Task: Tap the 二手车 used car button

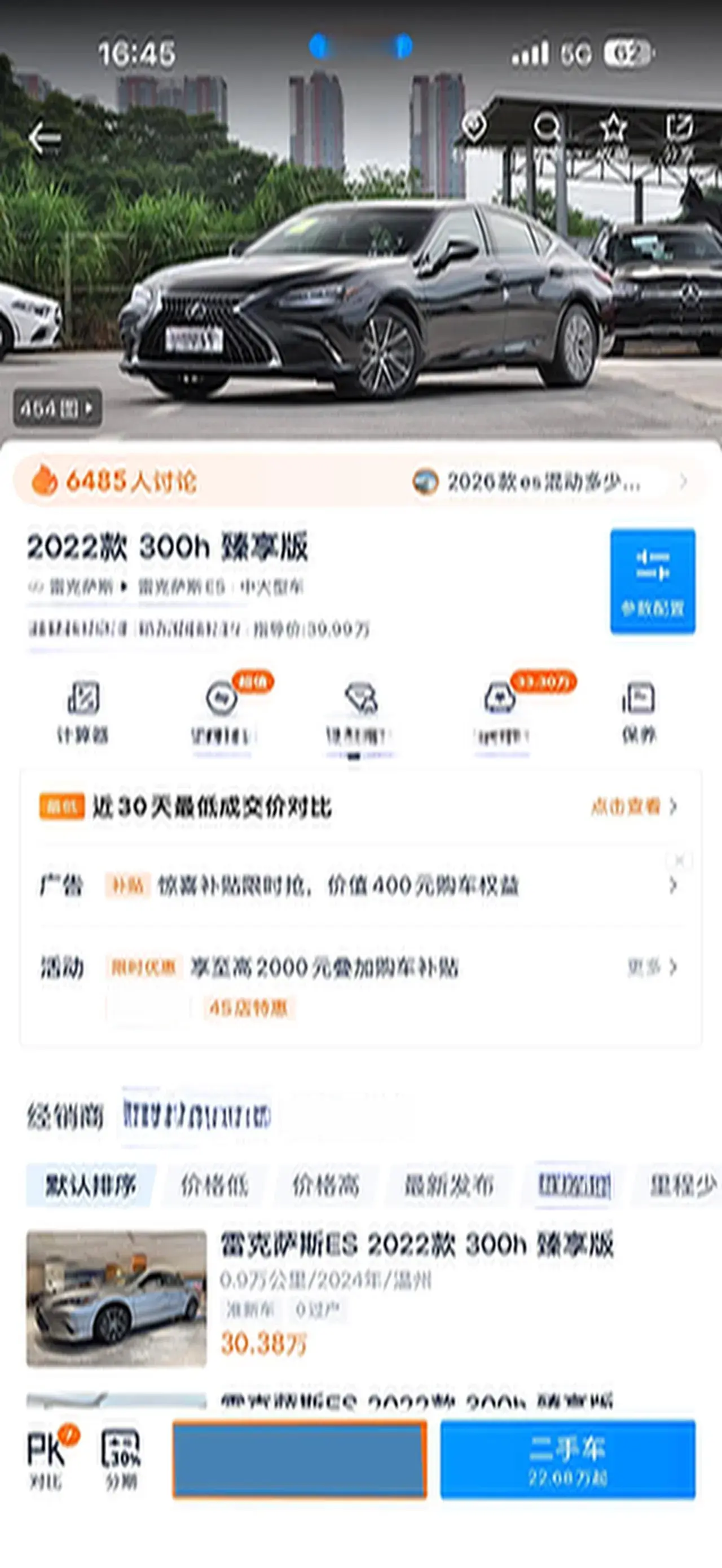Action: pyautogui.click(x=567, y=1459)
